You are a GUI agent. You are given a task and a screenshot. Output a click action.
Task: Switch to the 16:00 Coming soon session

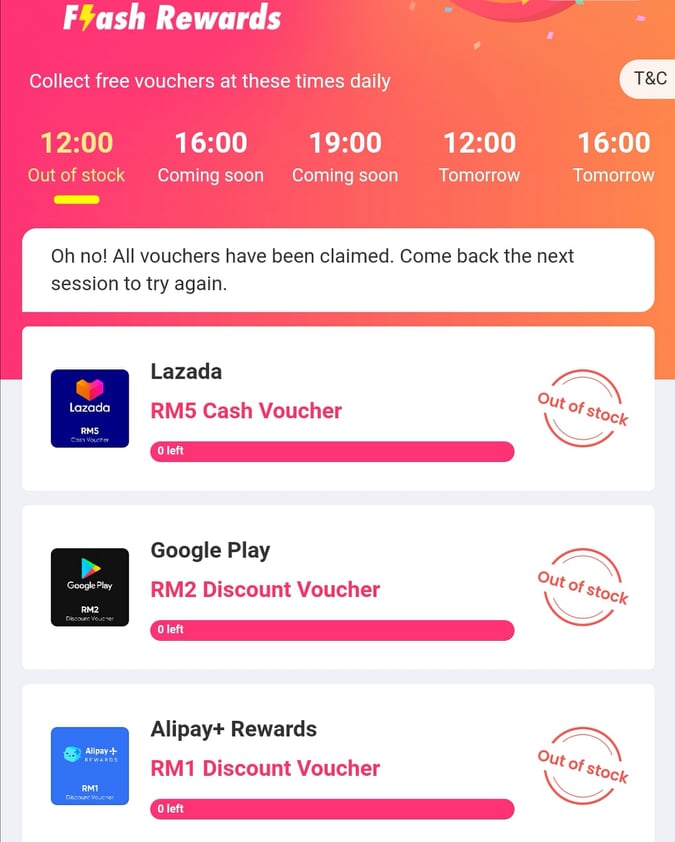point(211,158)
